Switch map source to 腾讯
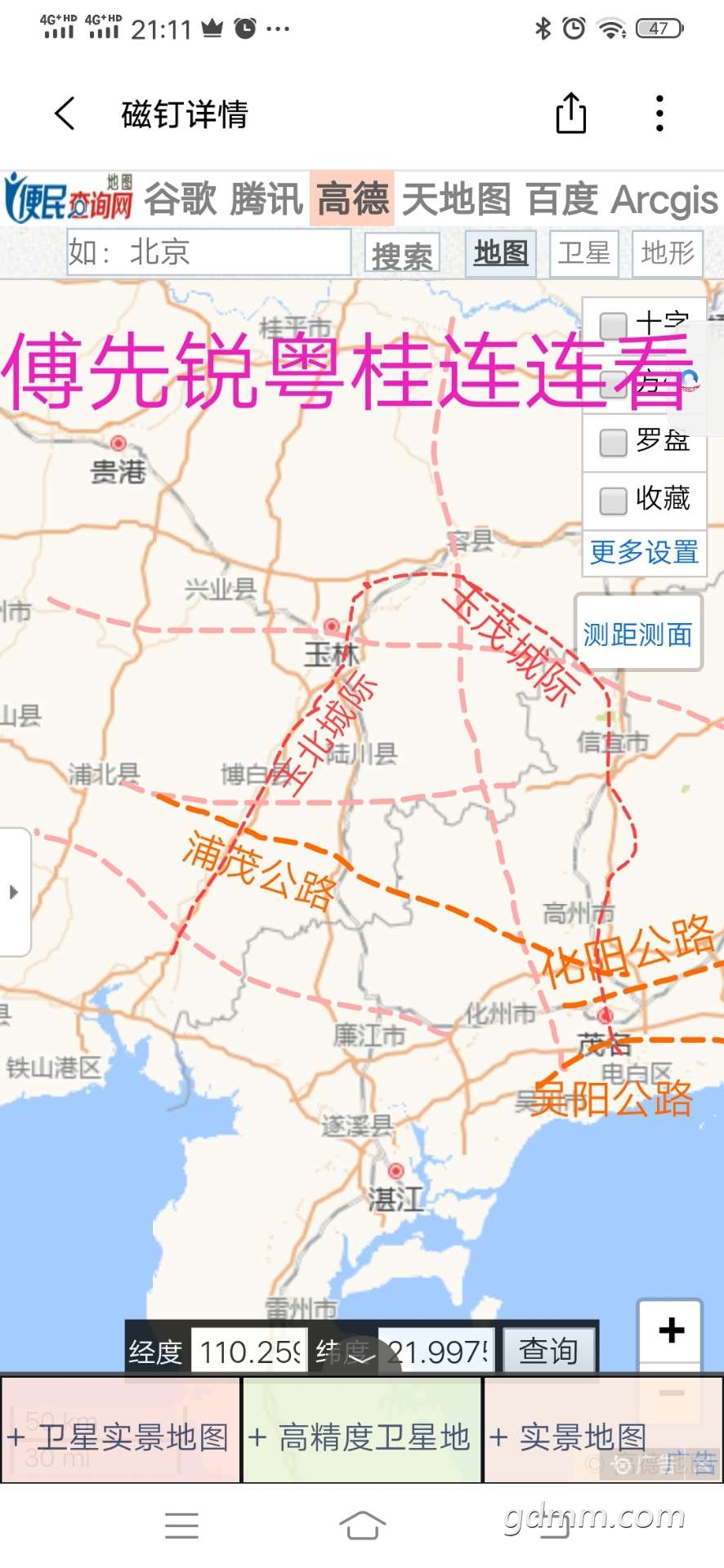Viewport: 724px width, 1568px height. pos(266,199)
